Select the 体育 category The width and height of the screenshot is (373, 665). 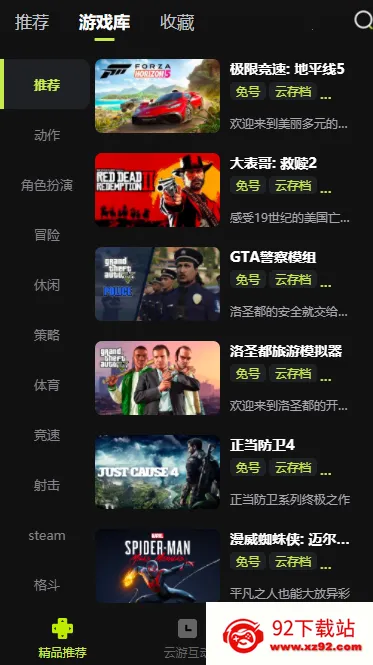coord(47,385)
